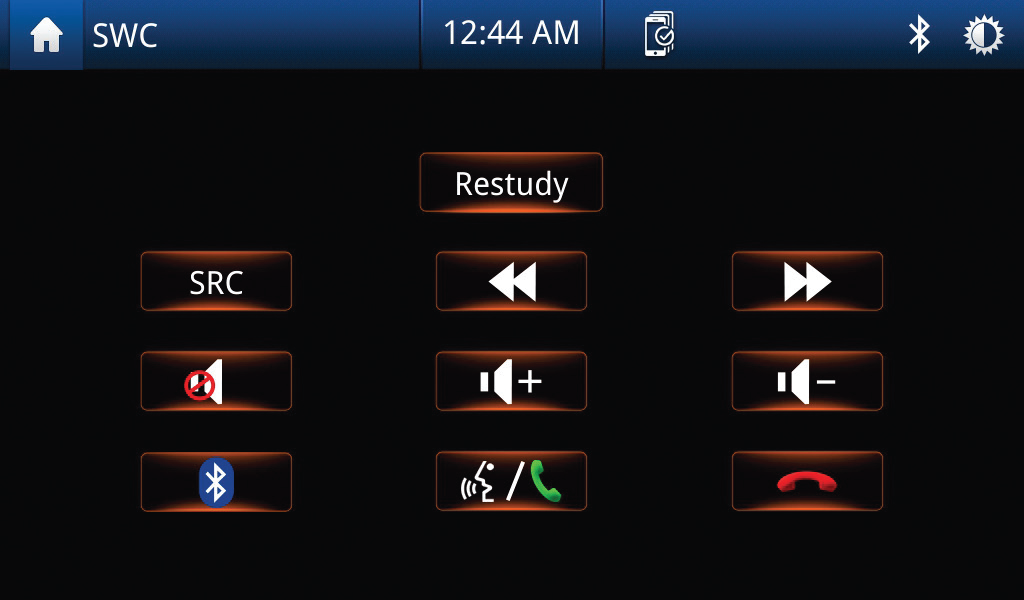The height and width of the screenshot is (600, 1024).
Task: Select the mute speaker button
Action: click(x=216, y=382)
